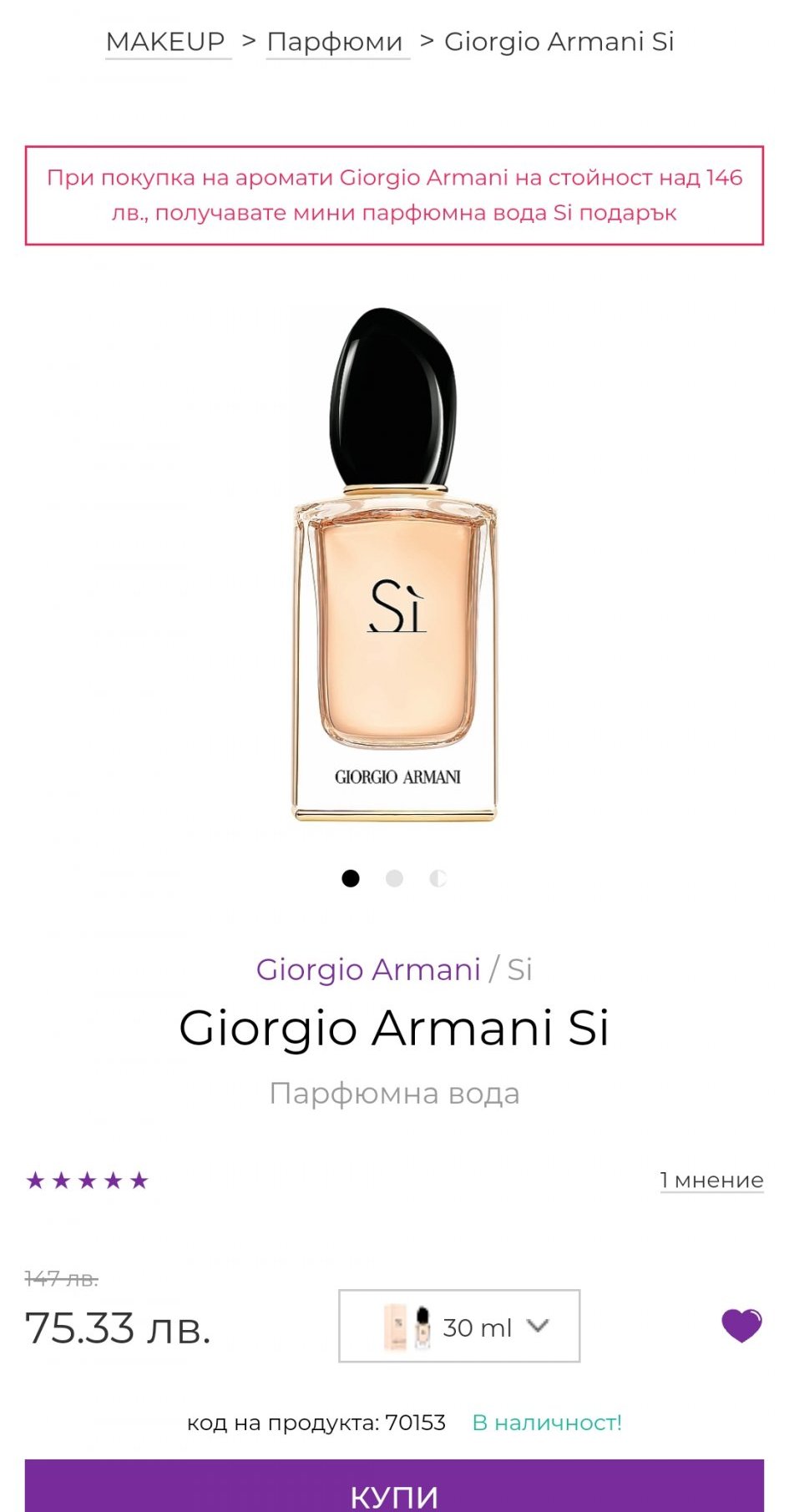Screen dimensions: 789x1512
Task: Open the Sì perfume bottle image
Action: pos(395,565)
